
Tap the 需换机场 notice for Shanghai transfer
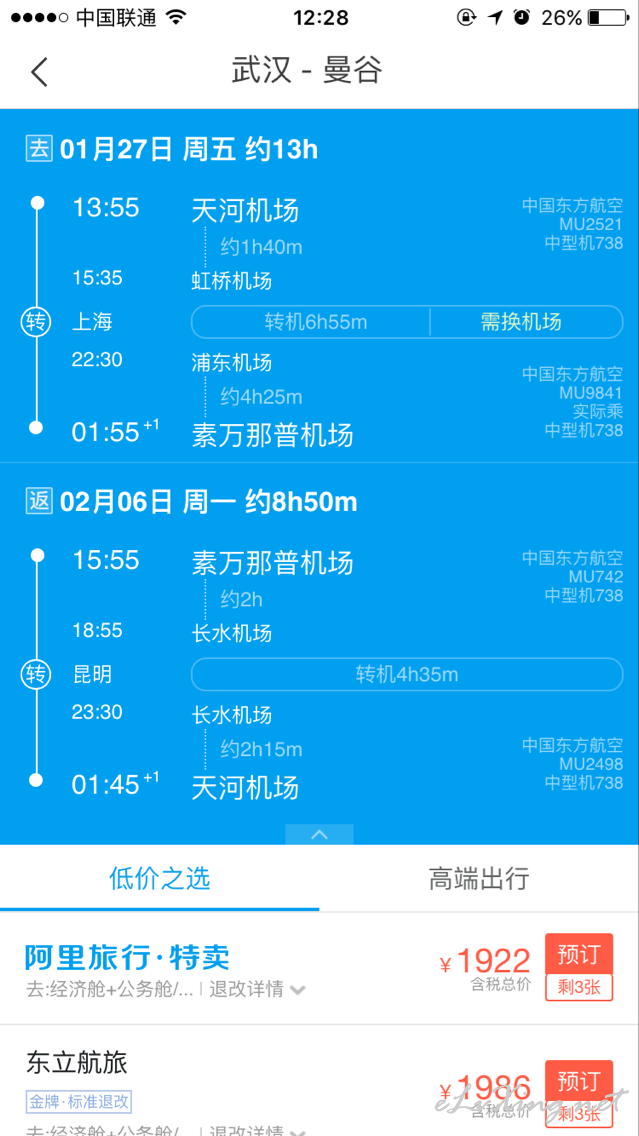click(x=521, y=322)
